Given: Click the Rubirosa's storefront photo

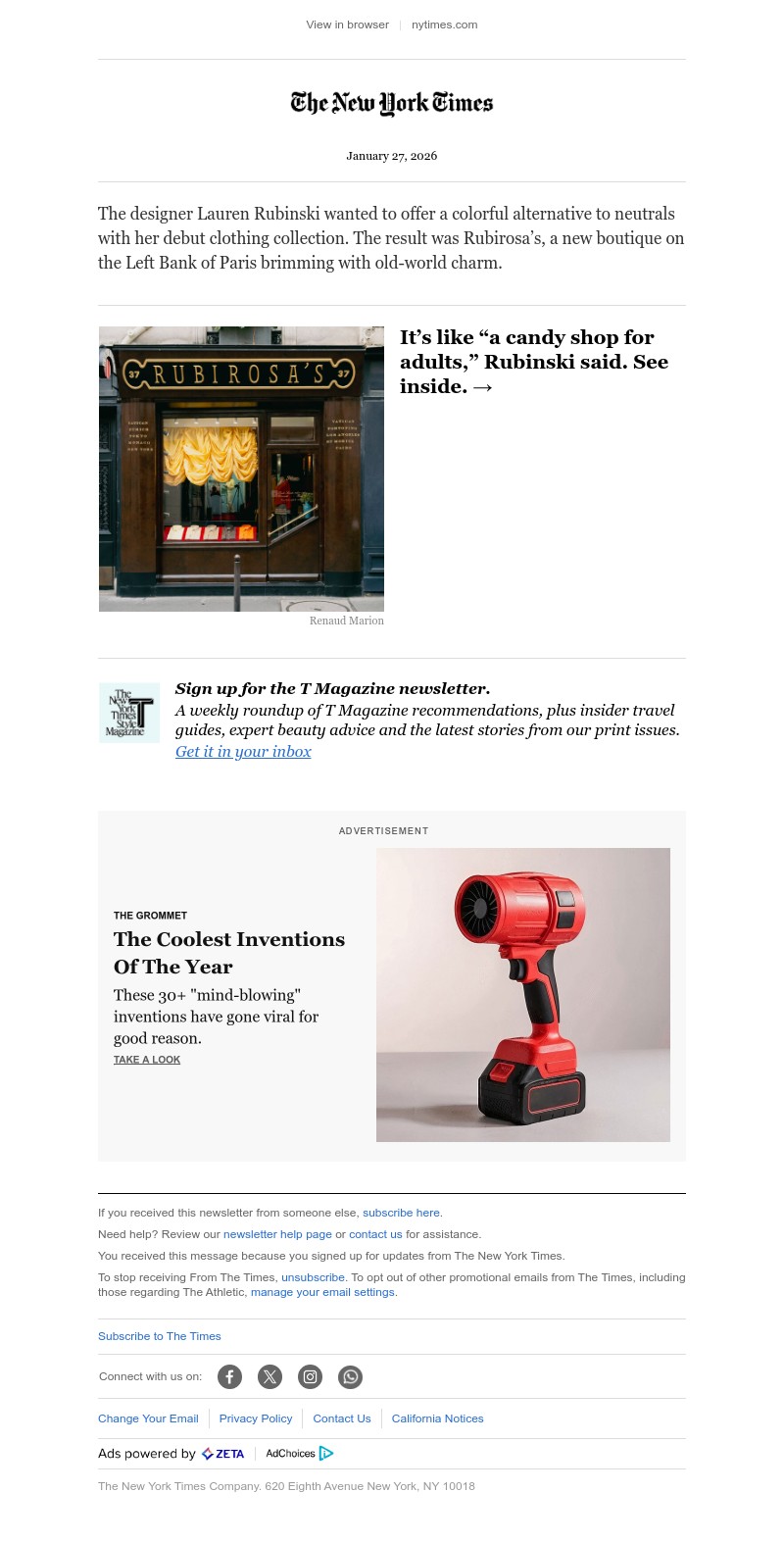Looking at the screenshot, I should tap(241, 469).
